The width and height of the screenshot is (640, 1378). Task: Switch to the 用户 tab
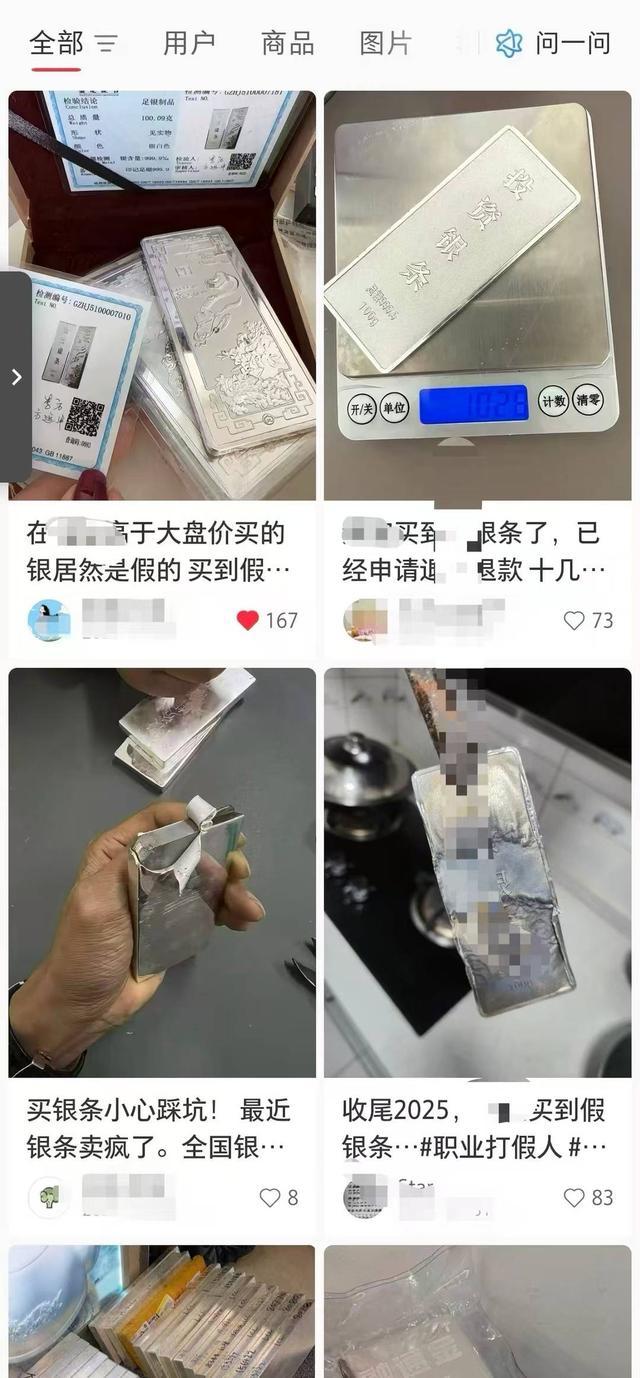click(x=189, y=44)
